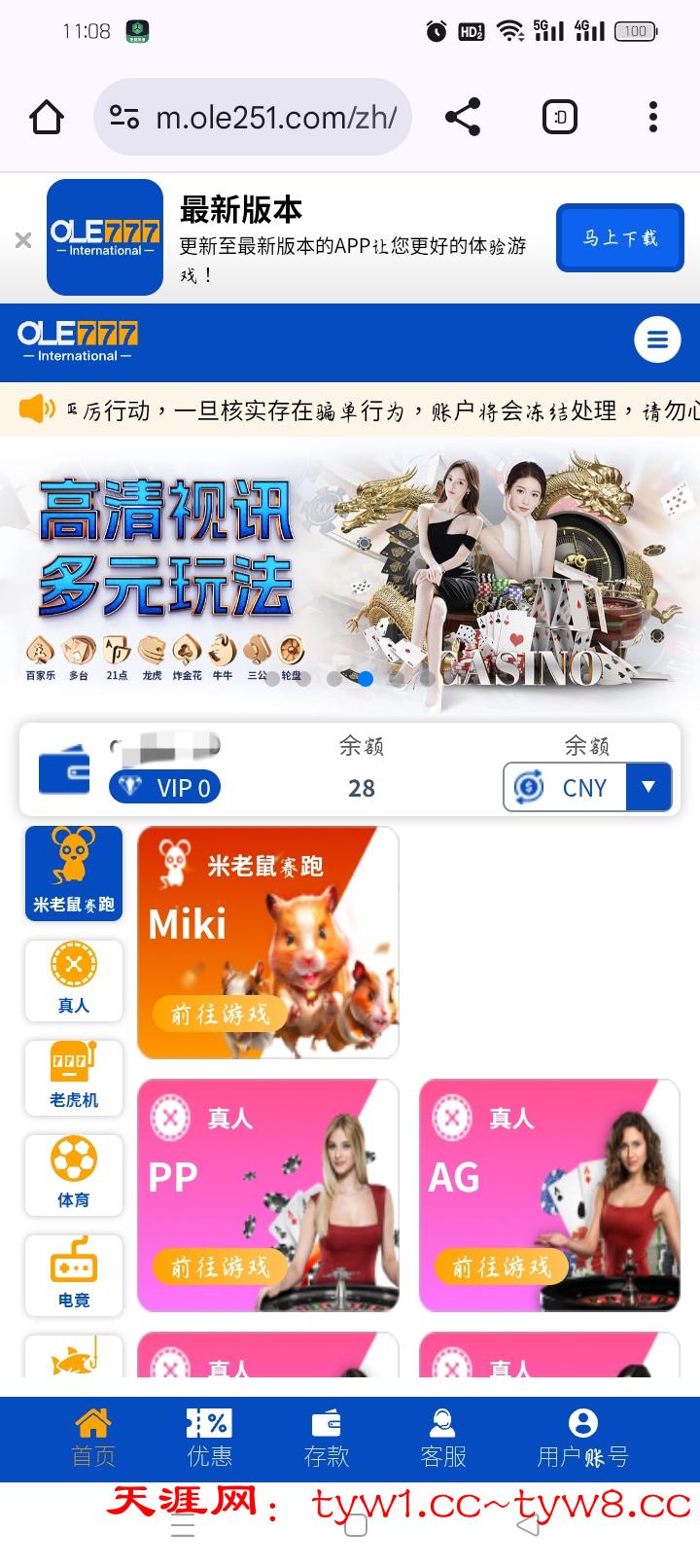The height and width of the screenshot is (1568, 700).
Task: Switch to the 存款 tab
Action: [326, 1439]
